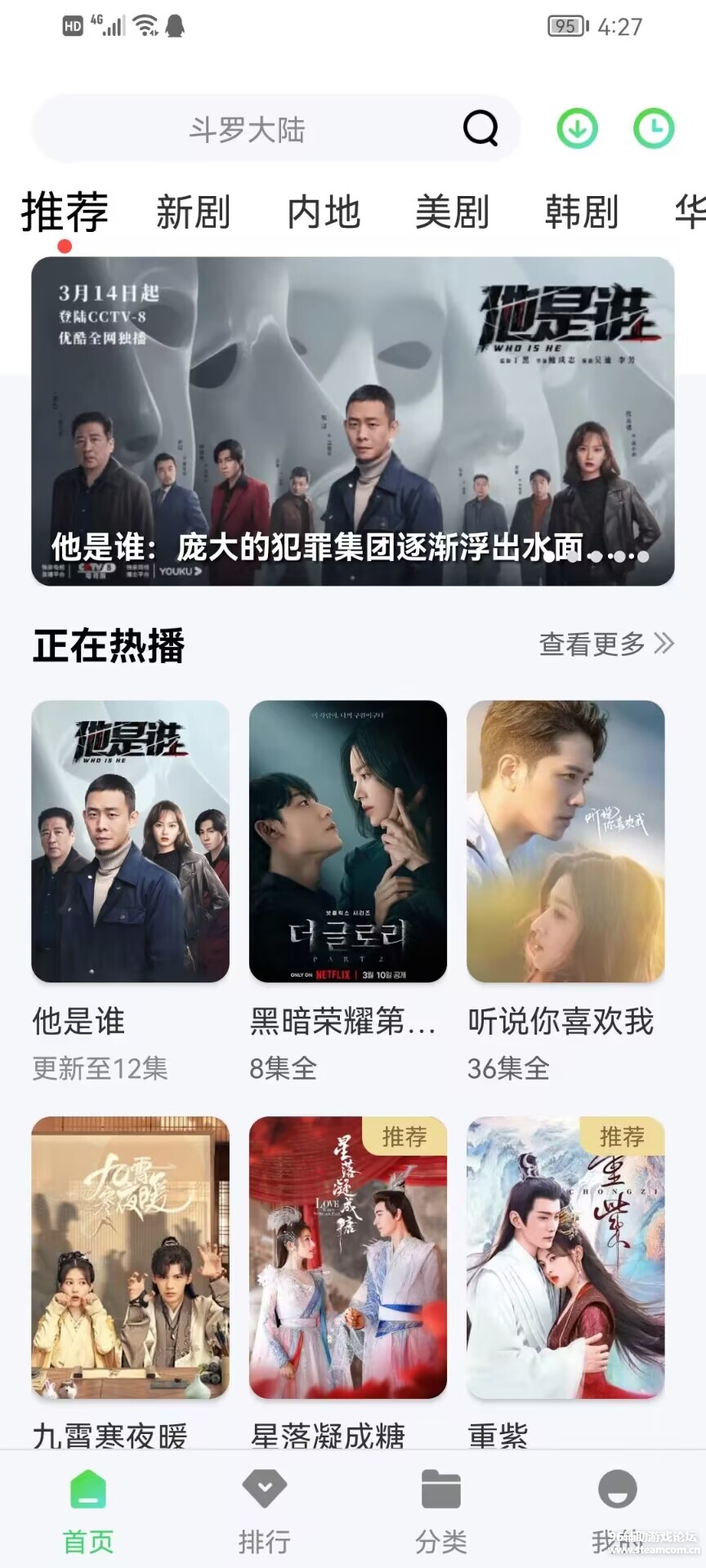Open the 他是谁 drama card
The width and height of the screenshot is (706, 1568).
(x=131, y=841)
